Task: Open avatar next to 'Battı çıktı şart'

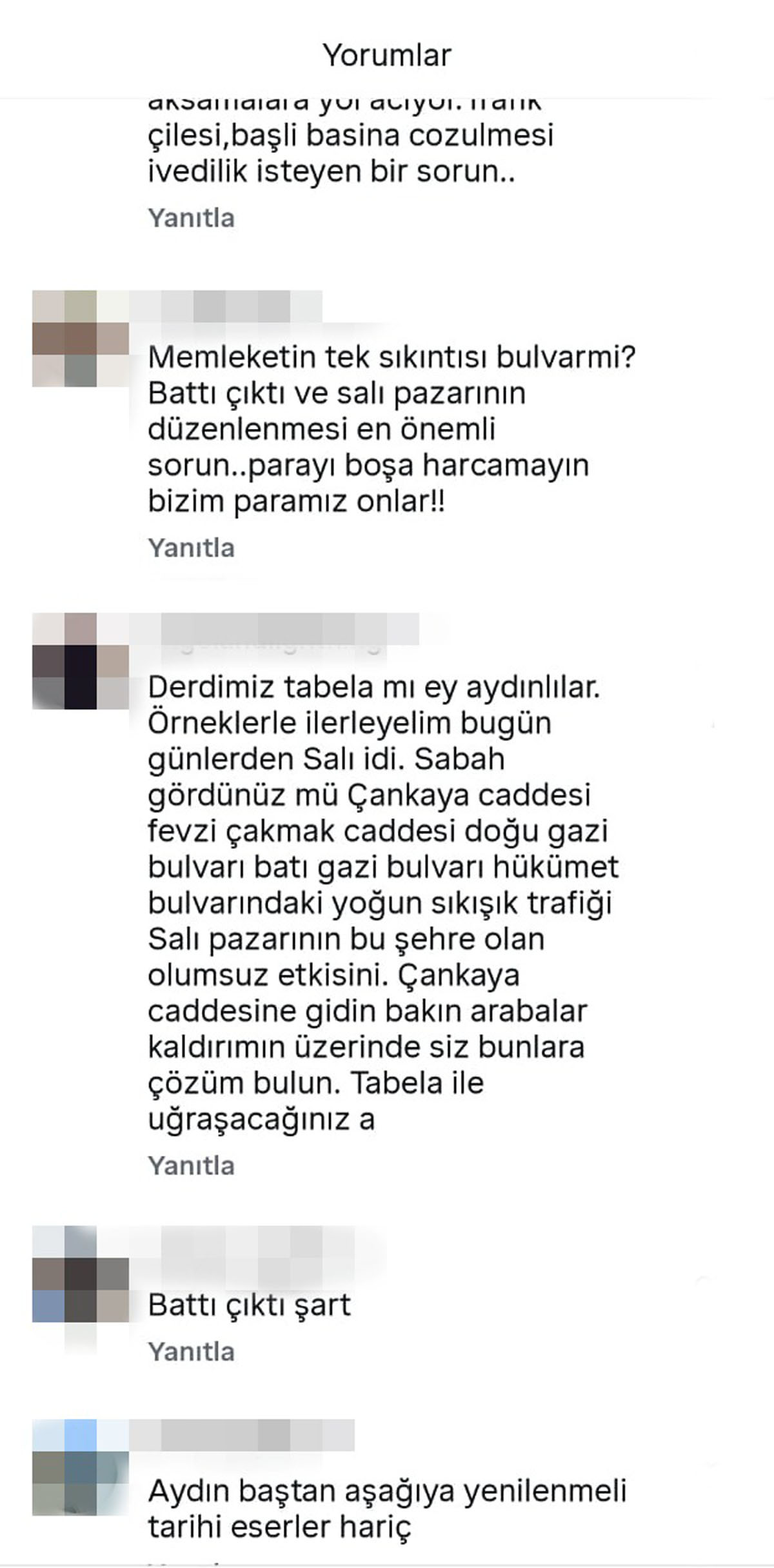Action: 80,1274
